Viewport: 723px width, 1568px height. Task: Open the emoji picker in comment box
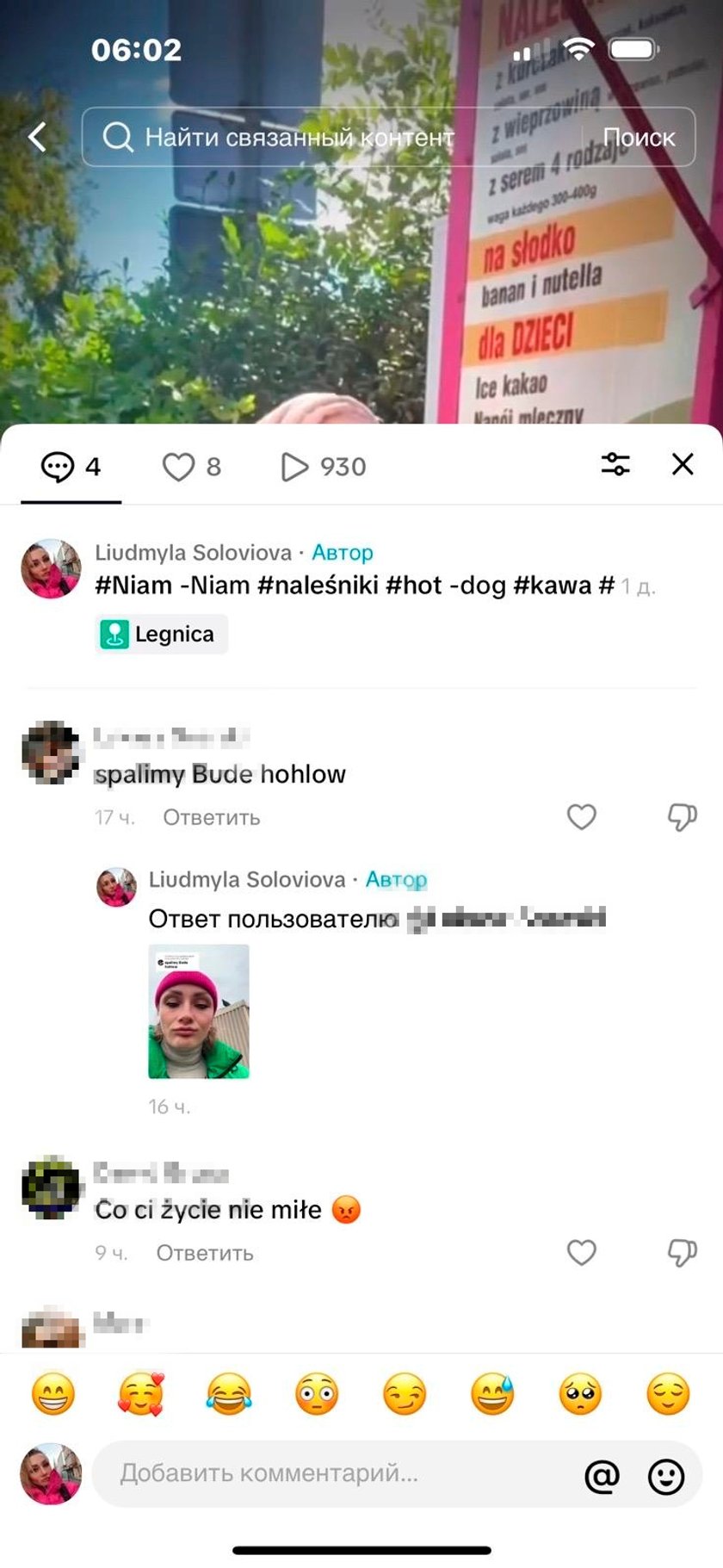(666, 1476)
